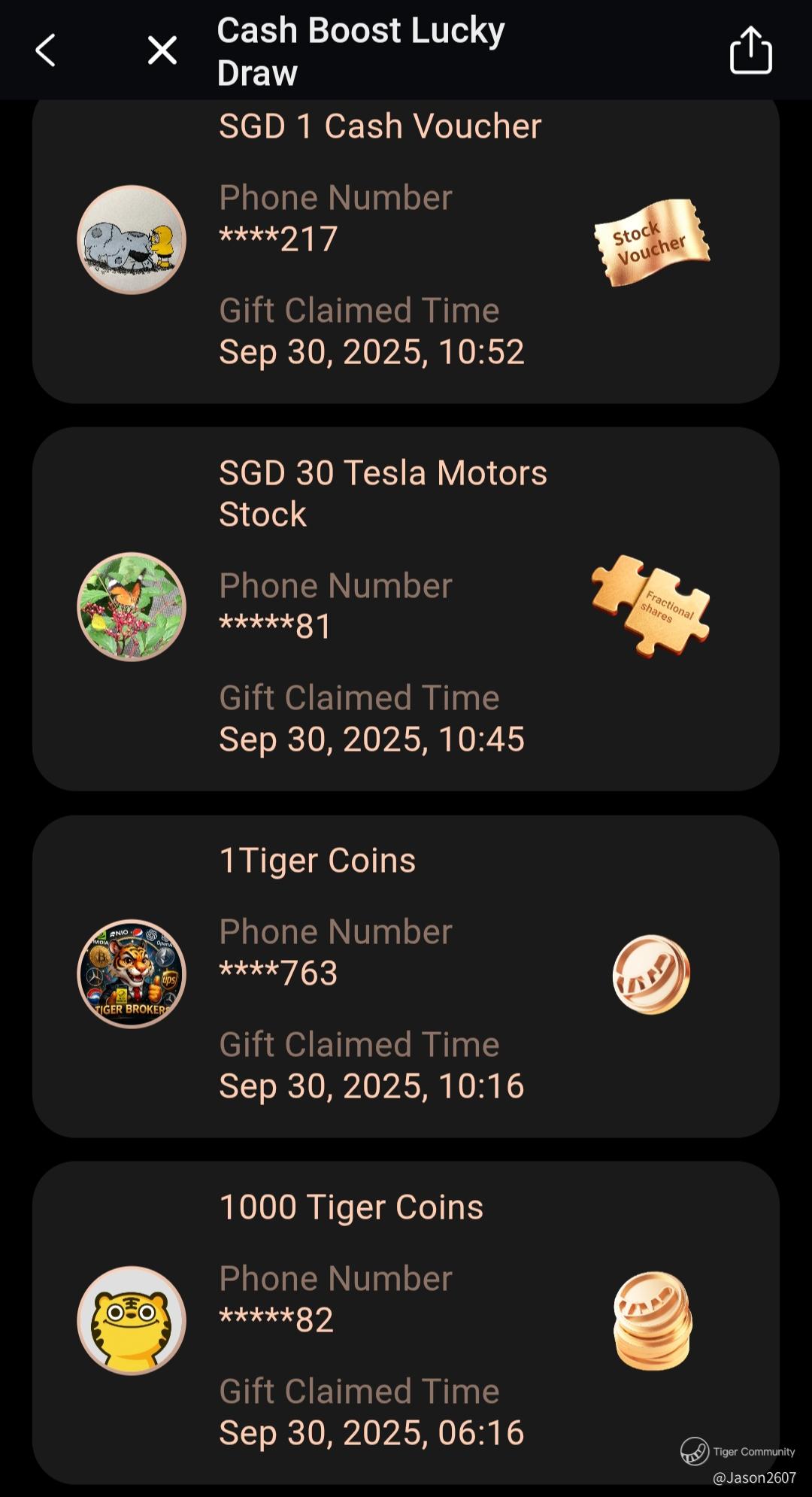Share the Cash Boost Lucky Draw page
This screenshot has height=1497, width=812.
click(750, 51)
